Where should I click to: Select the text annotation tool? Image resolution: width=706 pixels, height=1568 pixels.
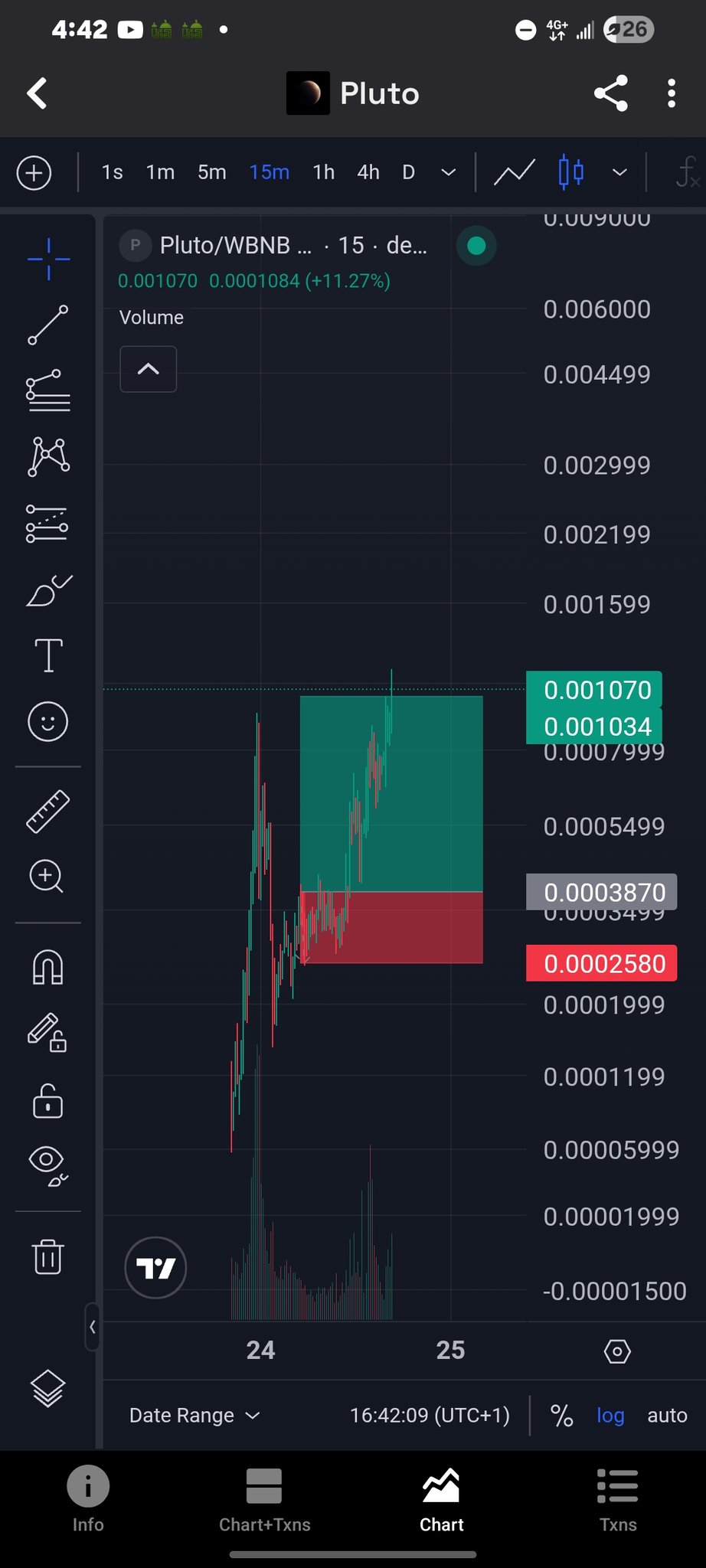pos(48,655)
